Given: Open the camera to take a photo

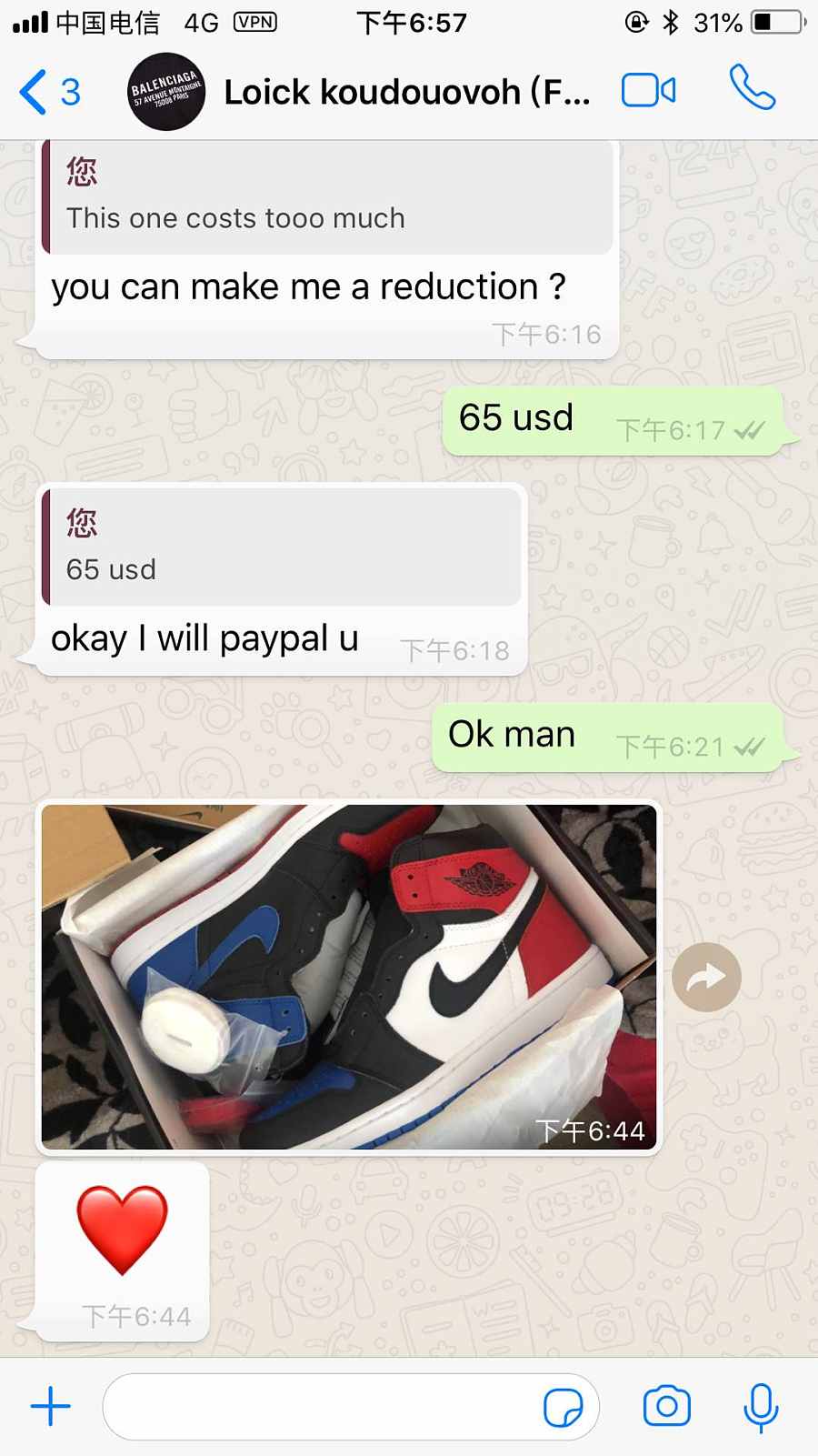Looking at the screenshot, I should click(x=666, y=1407).
